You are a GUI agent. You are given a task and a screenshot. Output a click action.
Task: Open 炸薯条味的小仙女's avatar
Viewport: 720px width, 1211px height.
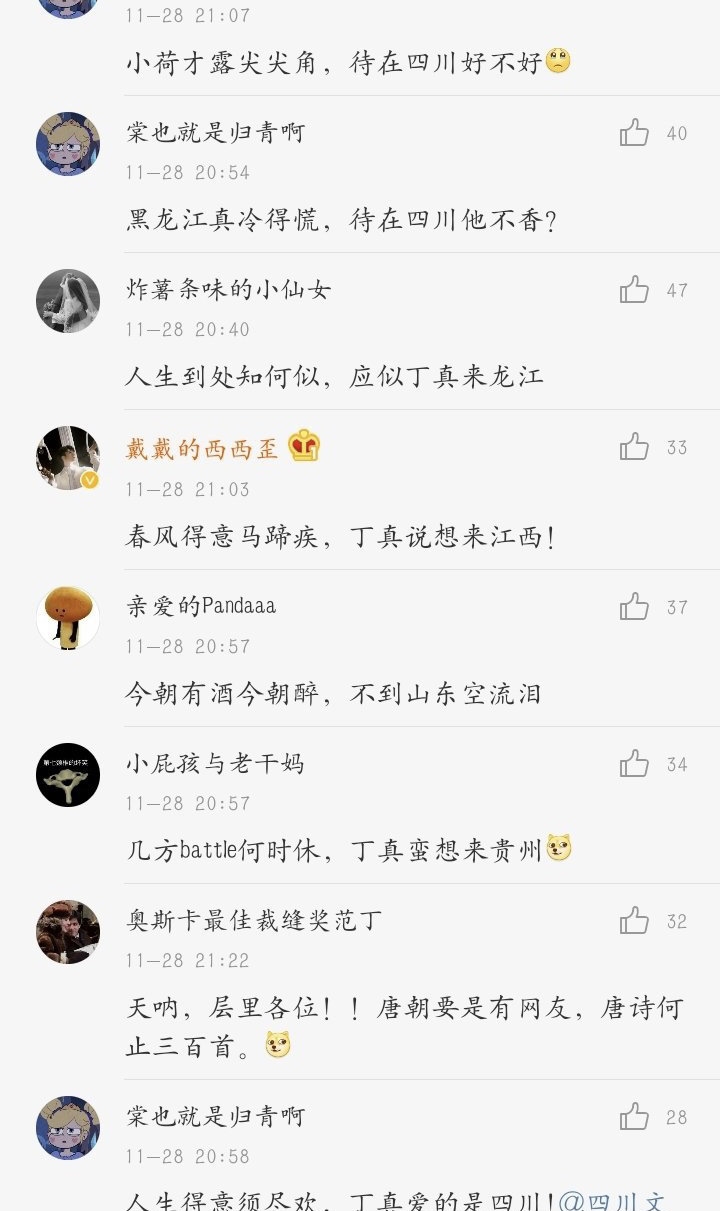[68, 301]
